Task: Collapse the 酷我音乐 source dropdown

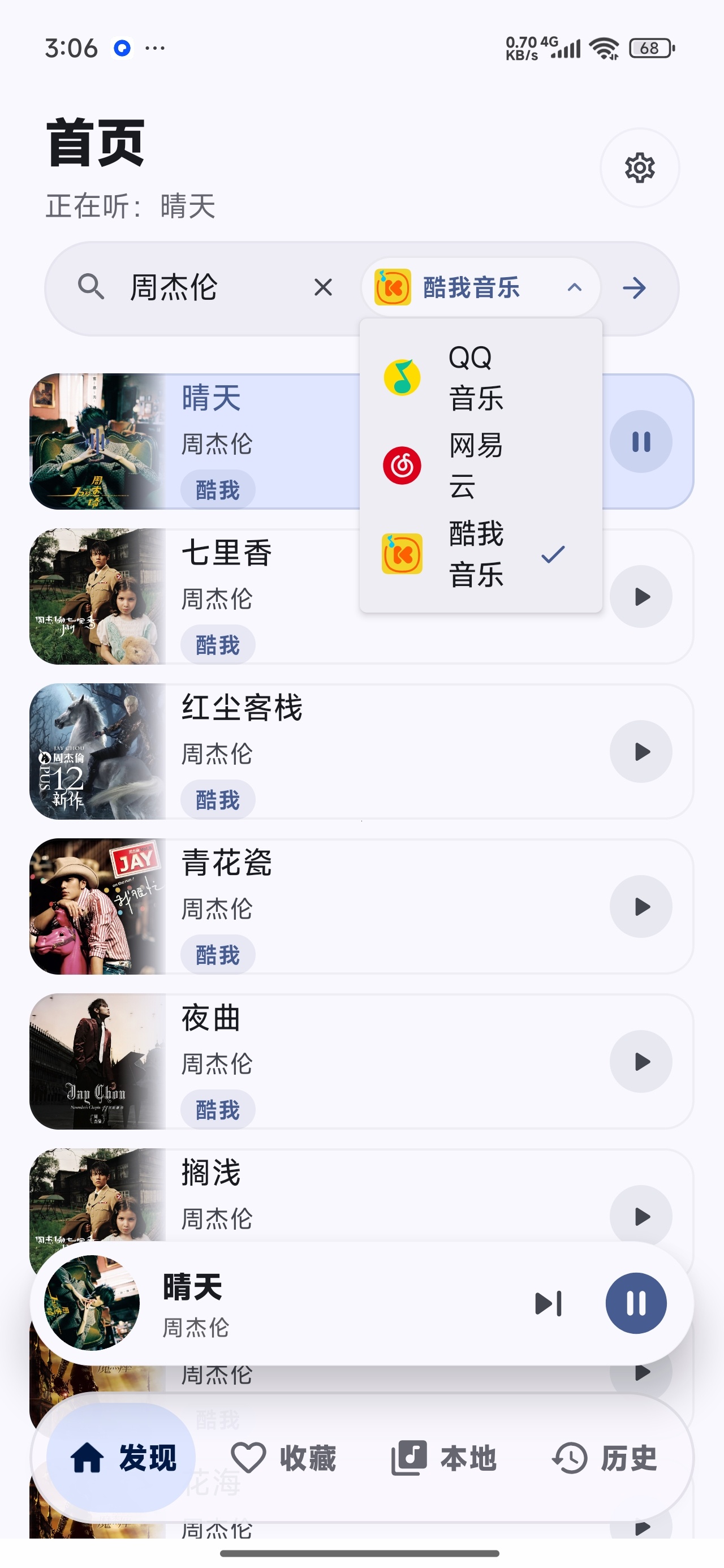Action: (480, 287)
